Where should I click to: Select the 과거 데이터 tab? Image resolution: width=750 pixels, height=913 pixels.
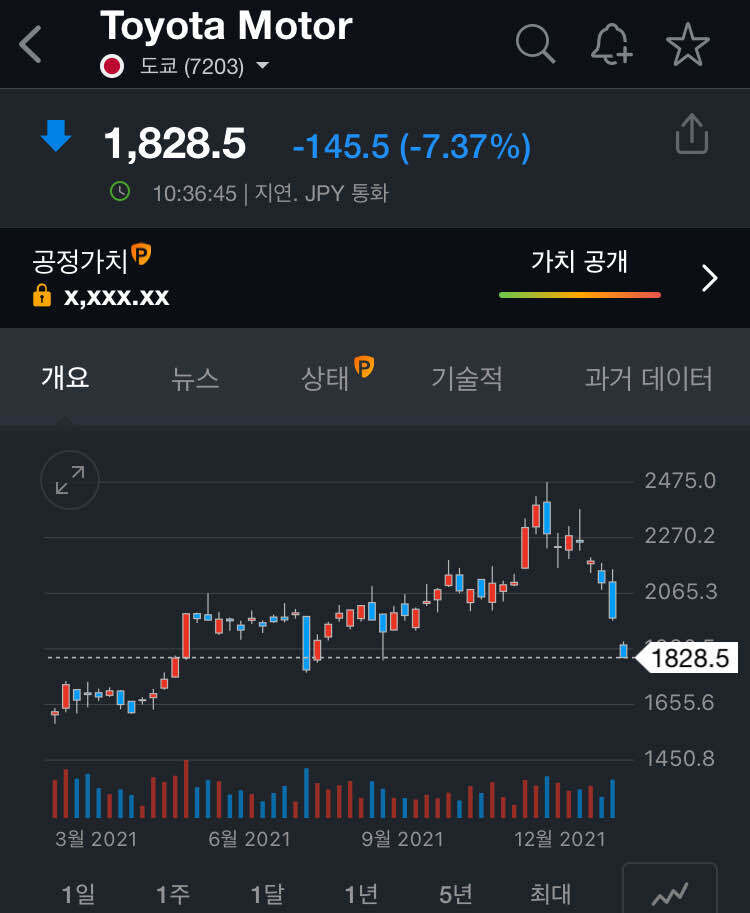click(645, 378)
